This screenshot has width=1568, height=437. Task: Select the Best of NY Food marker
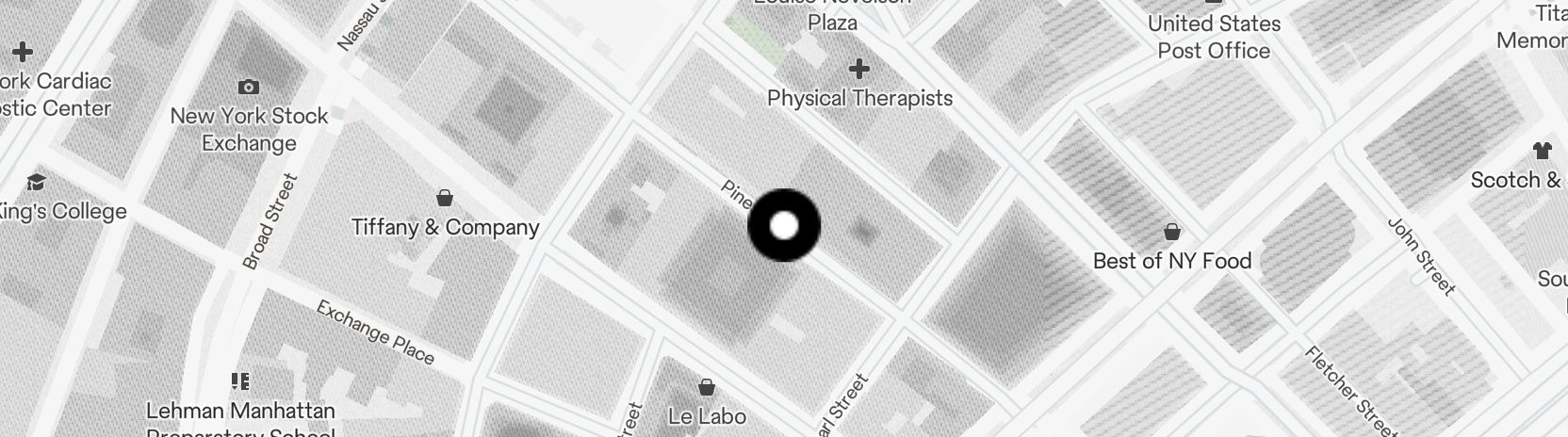point(1172,232)
